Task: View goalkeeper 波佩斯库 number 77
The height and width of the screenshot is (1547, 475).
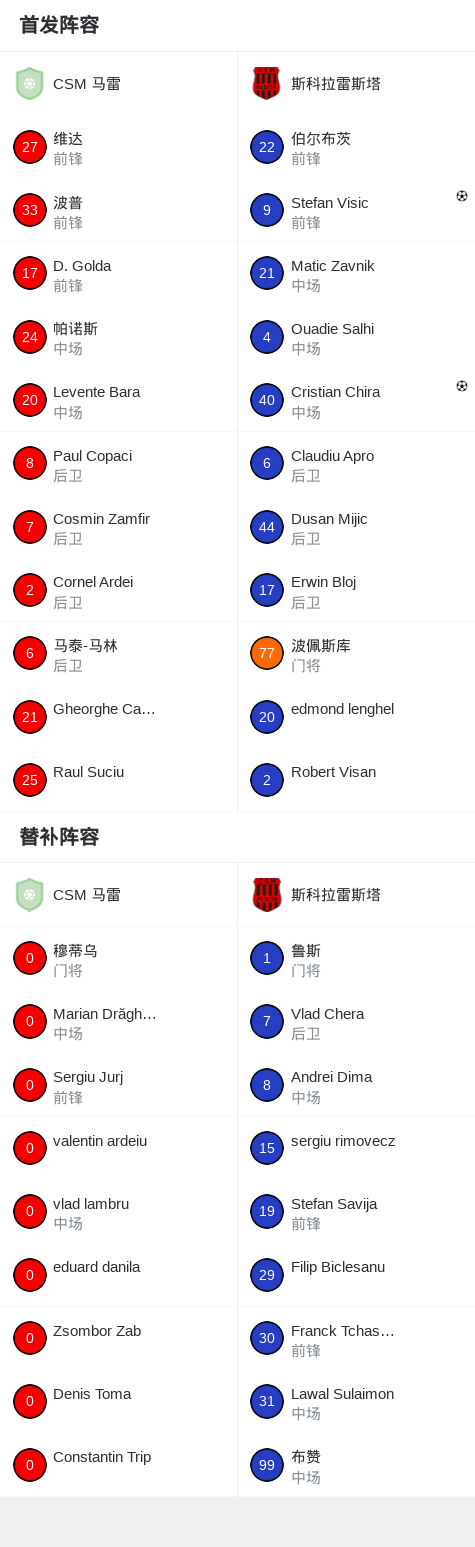Action: click(356, 654)
